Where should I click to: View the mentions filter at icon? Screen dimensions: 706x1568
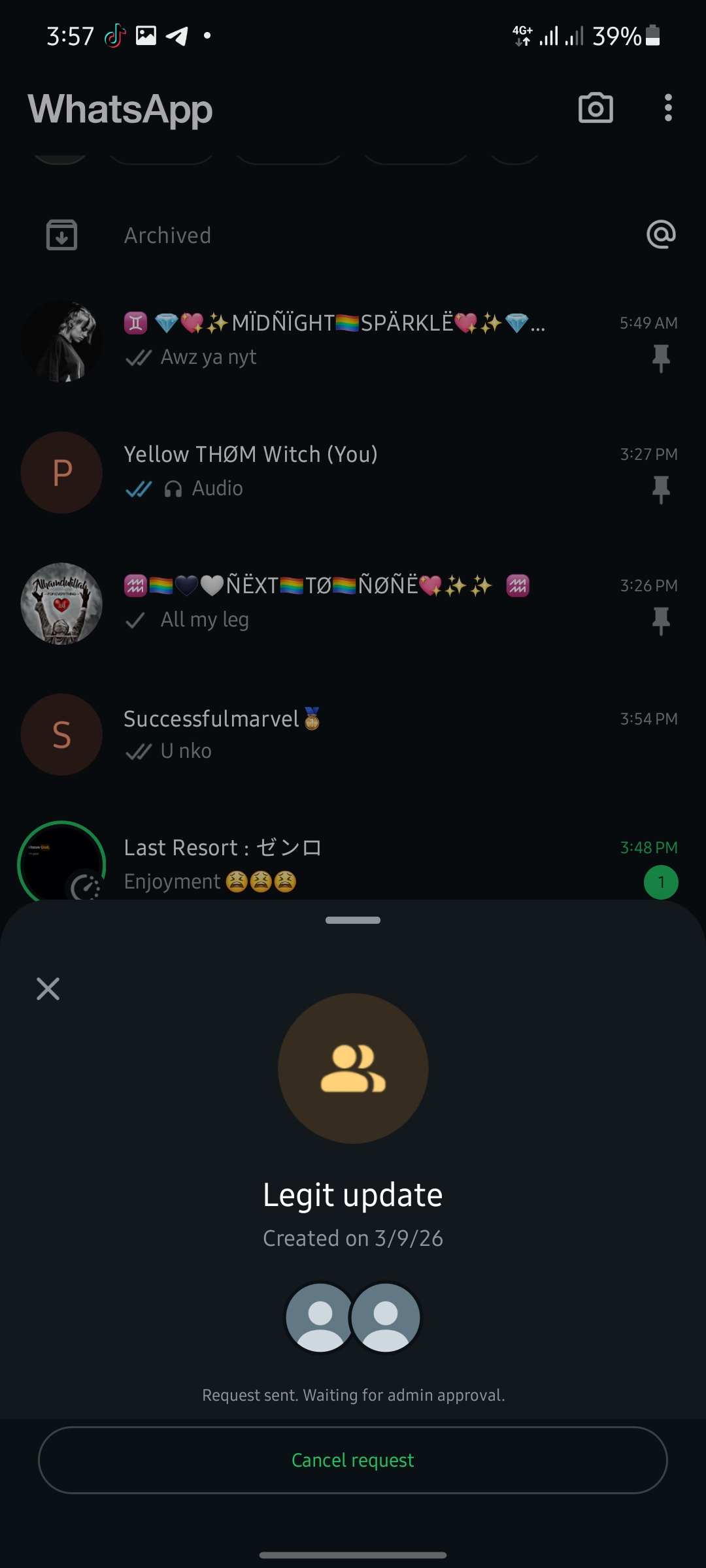[x=661, y=235]
